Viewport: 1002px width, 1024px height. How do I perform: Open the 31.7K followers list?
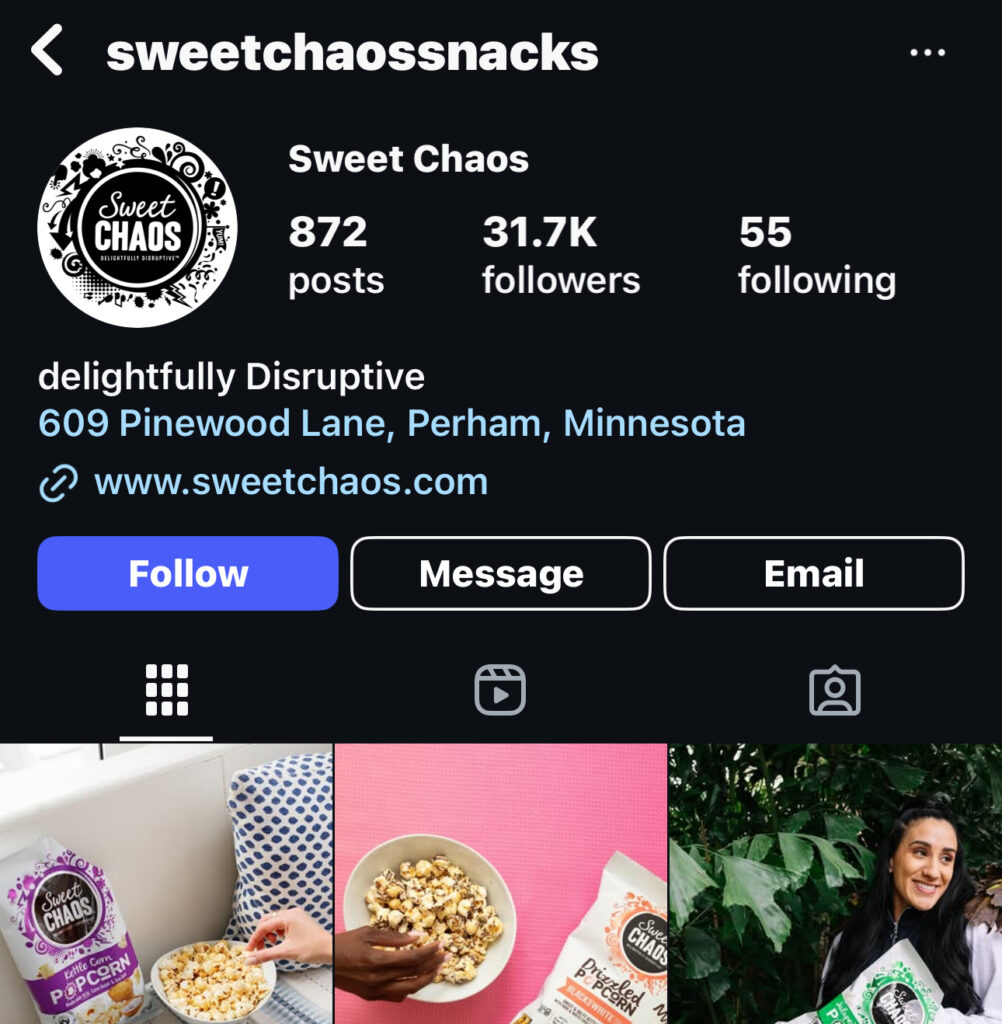click(560, 256)
